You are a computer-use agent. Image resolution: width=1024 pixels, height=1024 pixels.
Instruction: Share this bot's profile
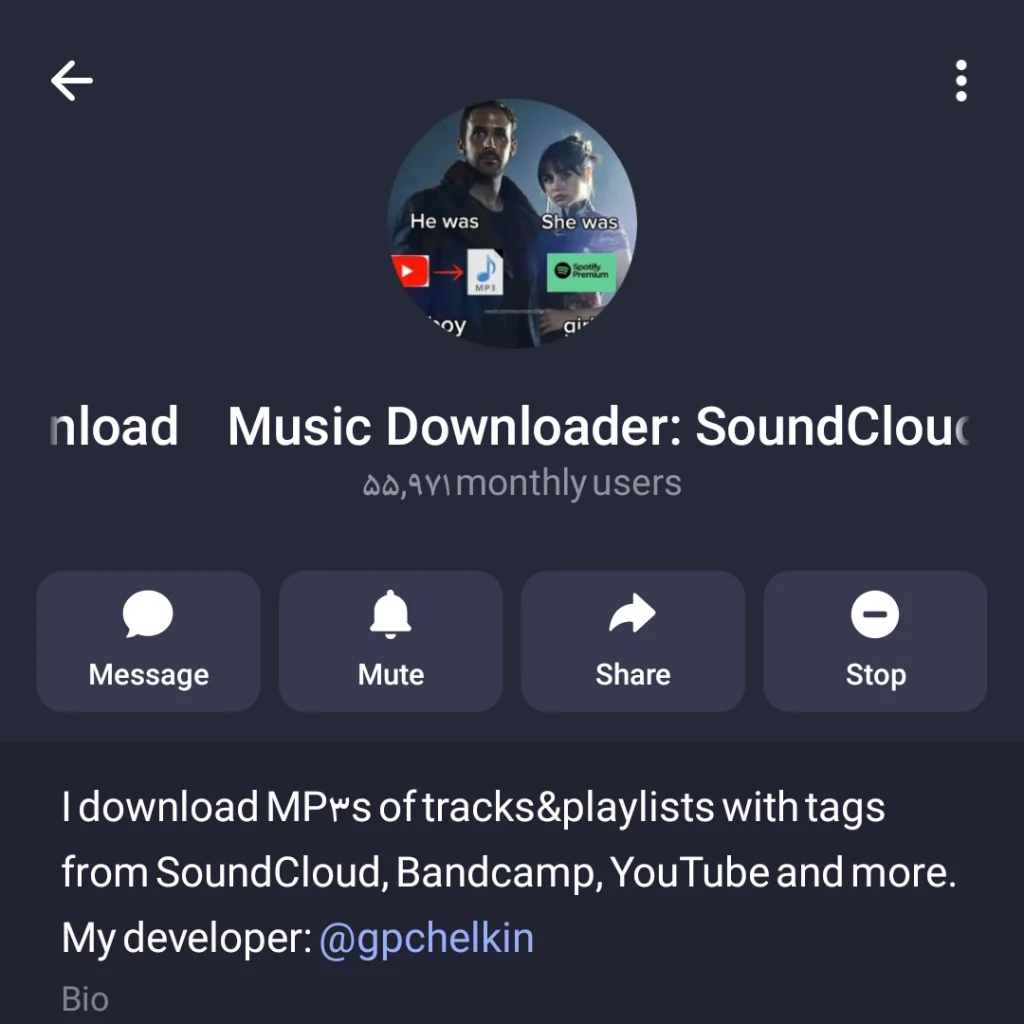coord(633,641)
